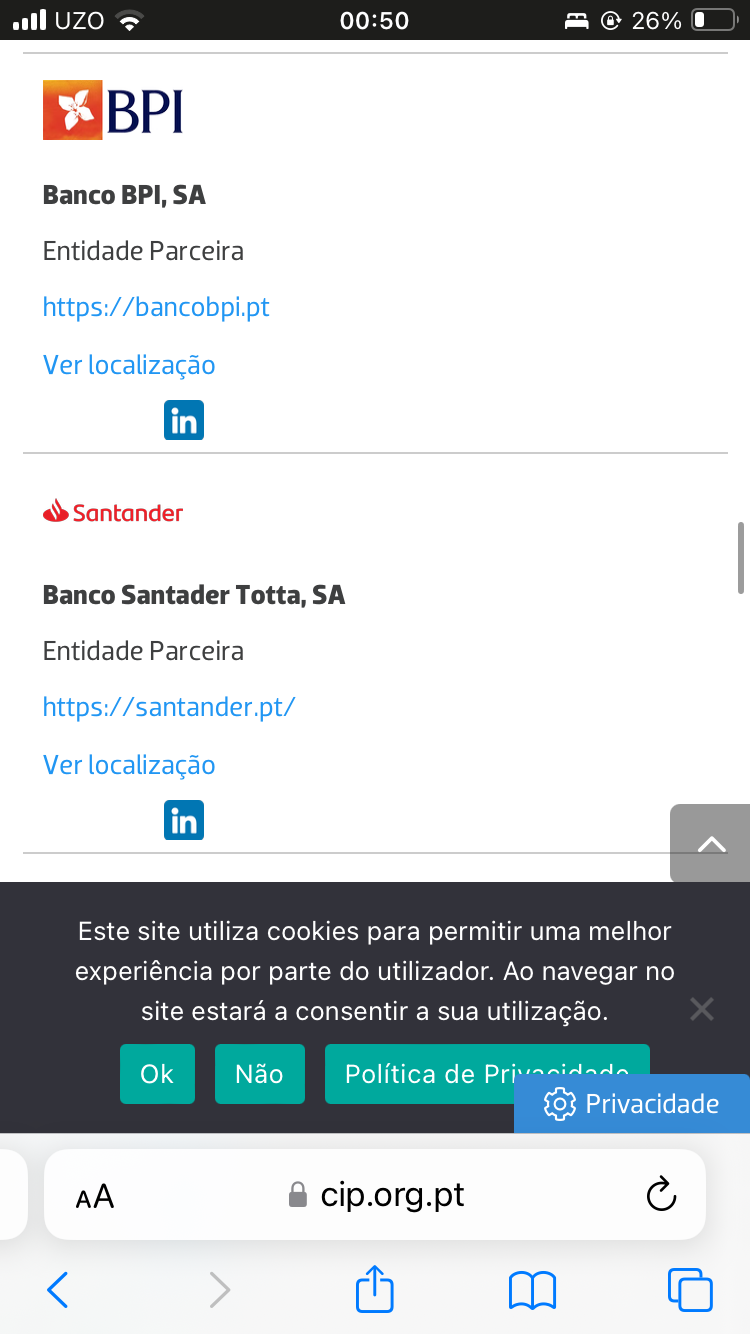The image size is (750, 1334).
Task: Accept cookies with Ok
Action: tap(157, 1074)
